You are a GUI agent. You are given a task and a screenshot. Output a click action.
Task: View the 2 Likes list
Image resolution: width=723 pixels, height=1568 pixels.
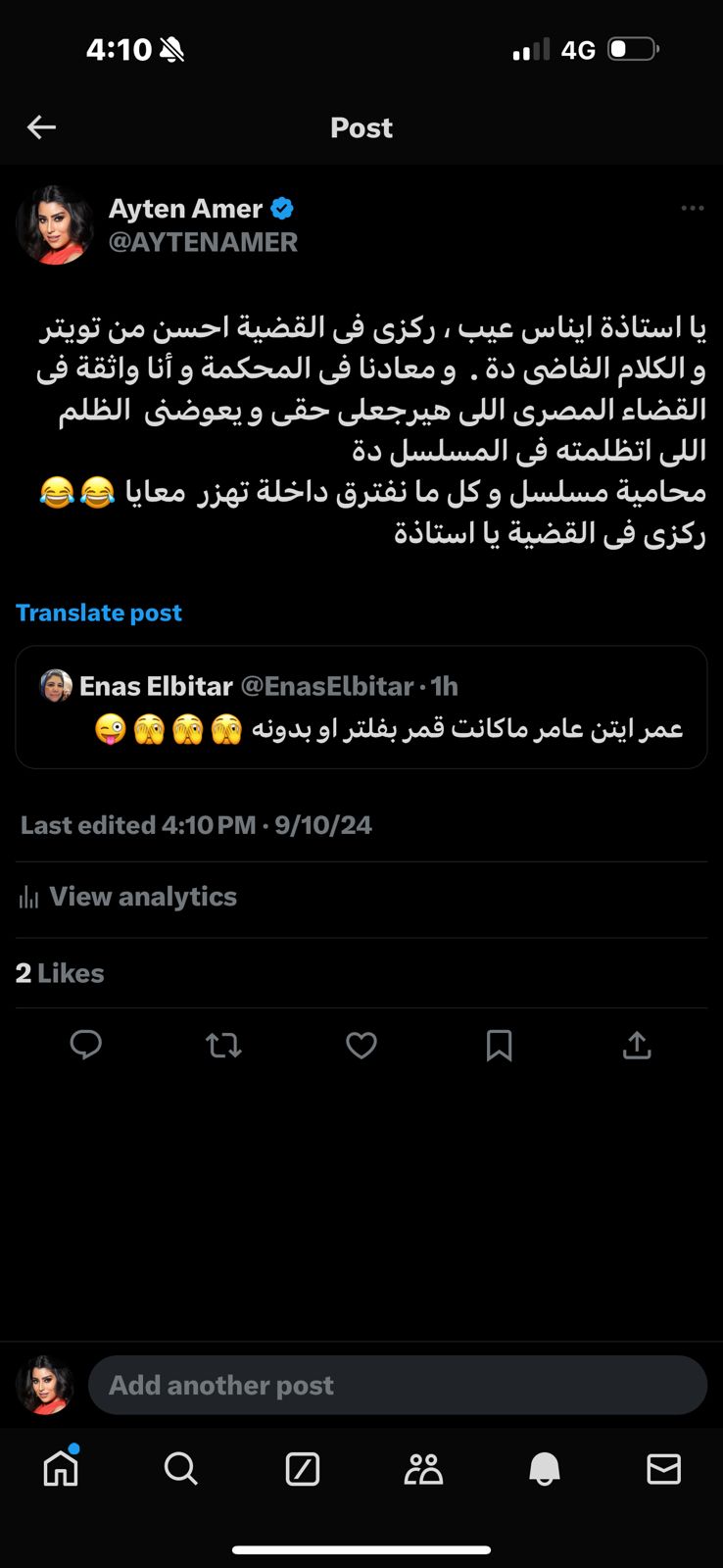pos(60,973)
